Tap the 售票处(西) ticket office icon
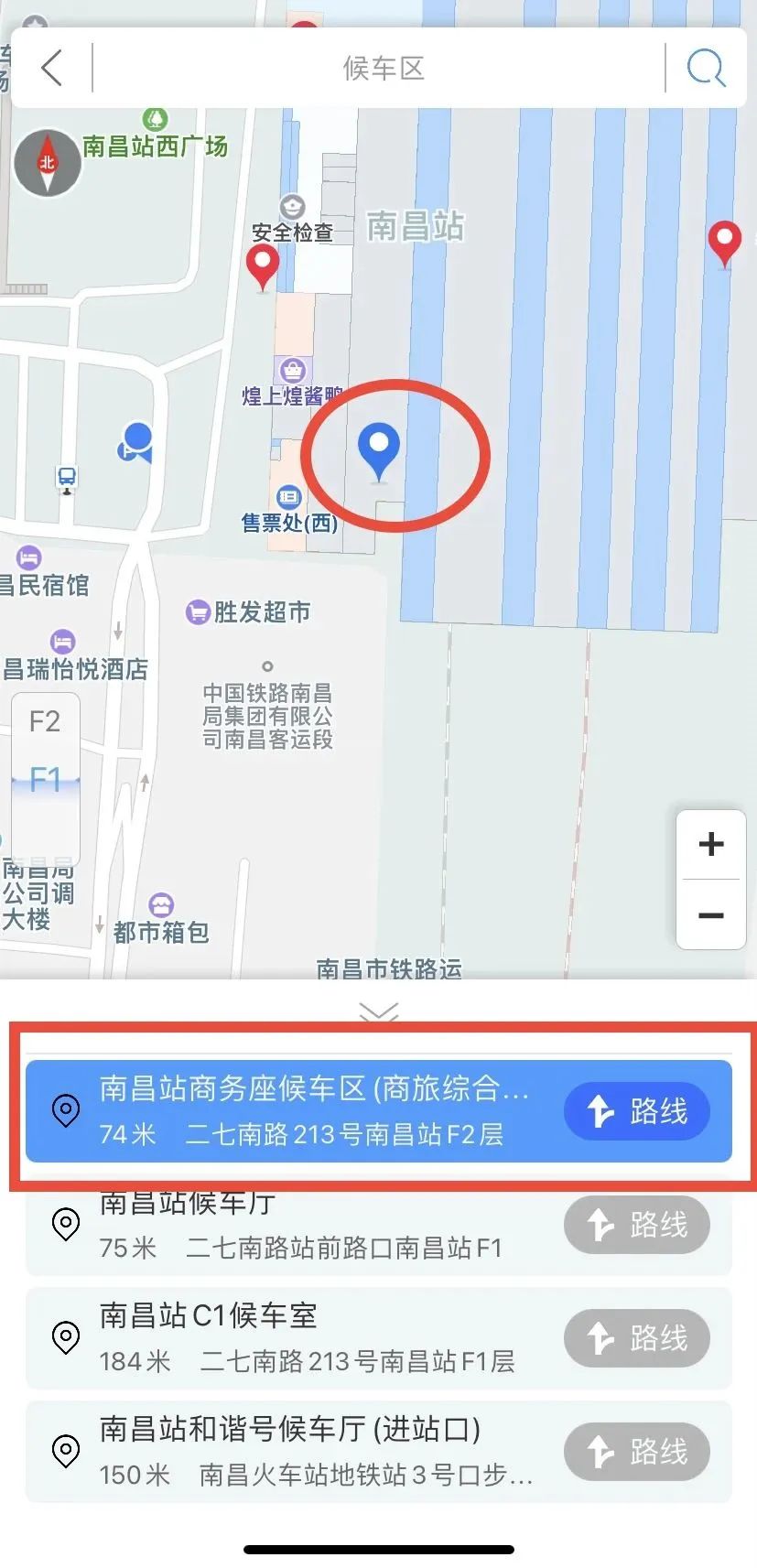 (288, 498)
